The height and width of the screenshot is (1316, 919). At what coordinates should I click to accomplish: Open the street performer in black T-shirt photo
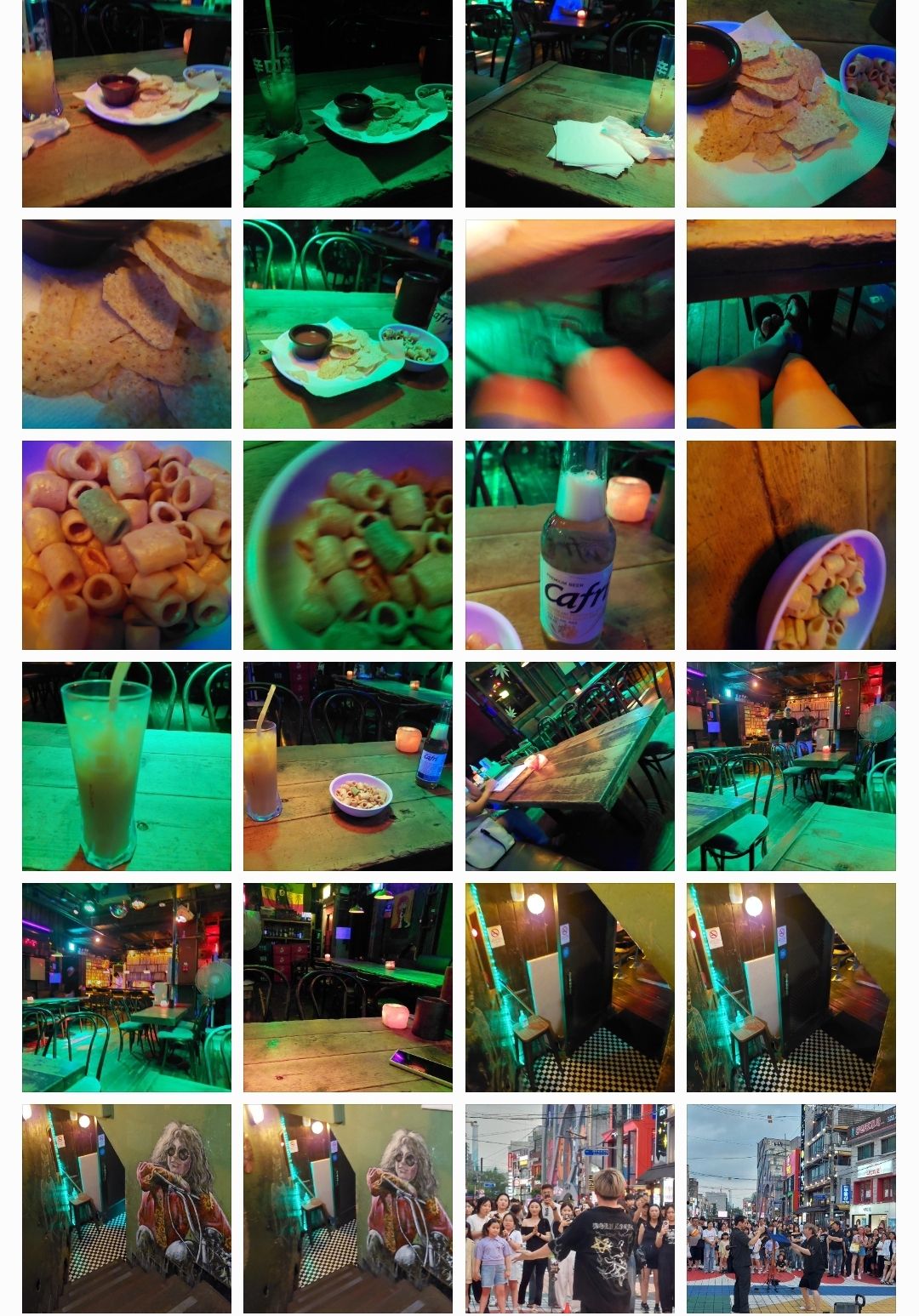(x=569, y=1209)
